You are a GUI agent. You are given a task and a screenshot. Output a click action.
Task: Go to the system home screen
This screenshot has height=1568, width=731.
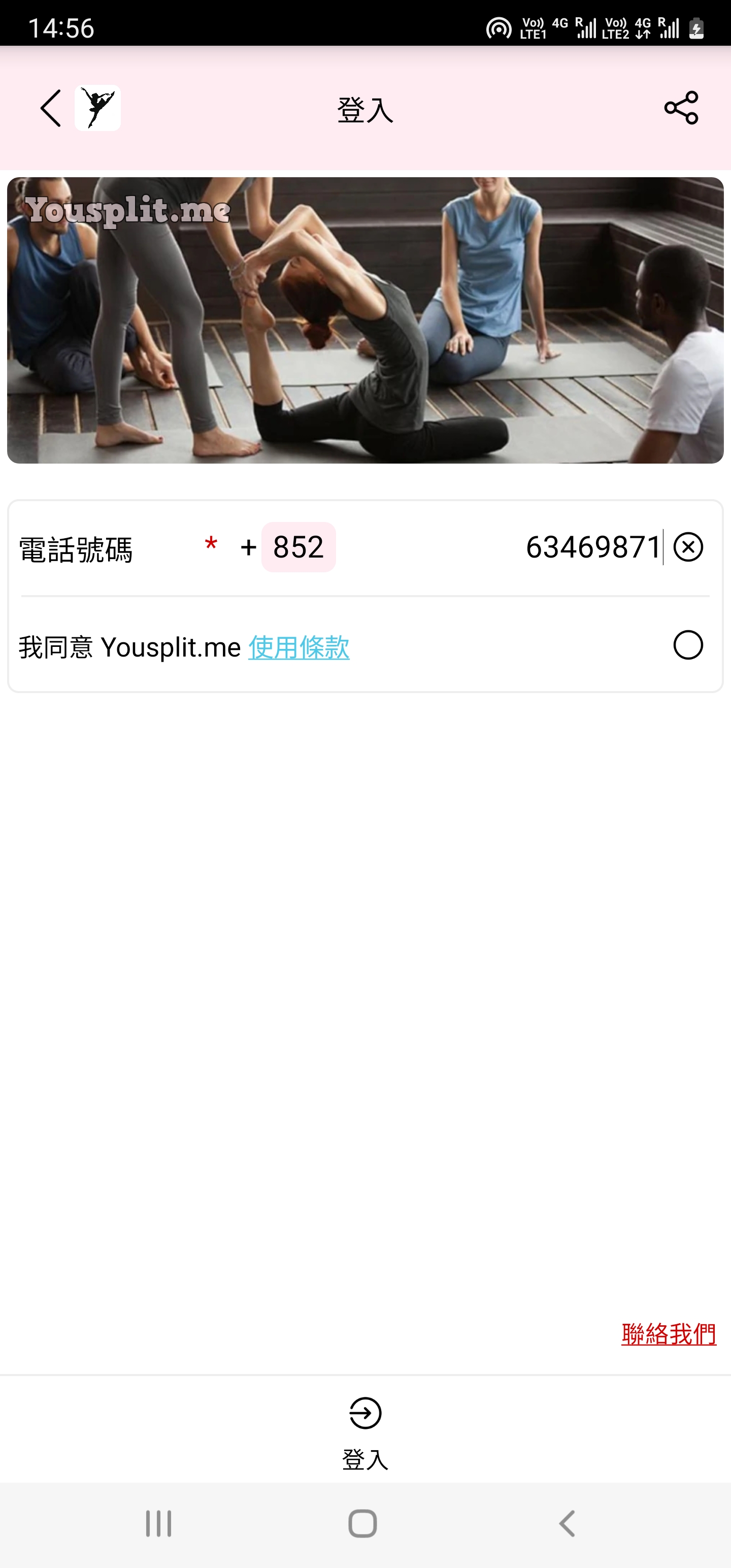(x=363, y=1523)
